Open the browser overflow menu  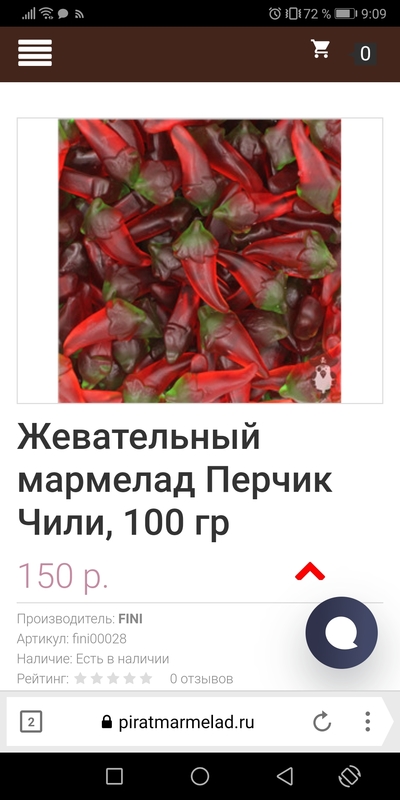(367, 722)
